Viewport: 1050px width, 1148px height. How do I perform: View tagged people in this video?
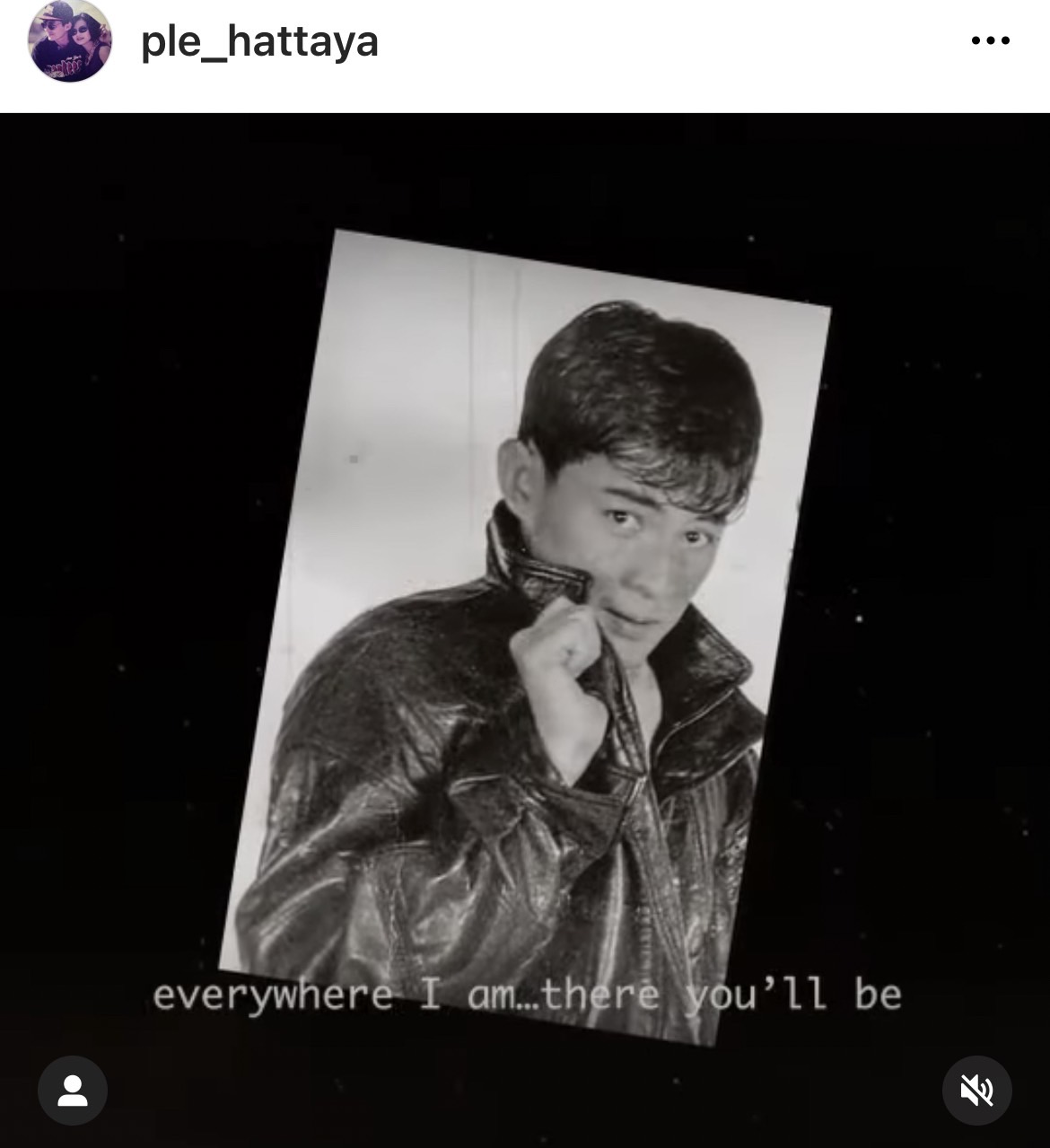(x=73, y=1091)
